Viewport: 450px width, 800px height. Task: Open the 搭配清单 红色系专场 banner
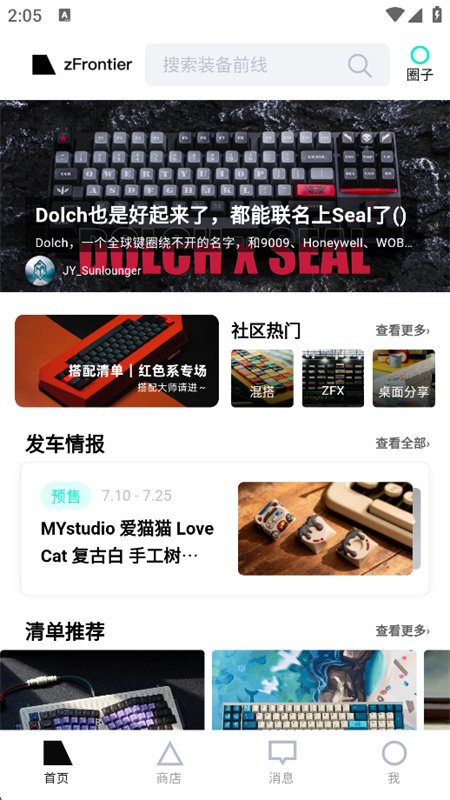pos(117,361)
